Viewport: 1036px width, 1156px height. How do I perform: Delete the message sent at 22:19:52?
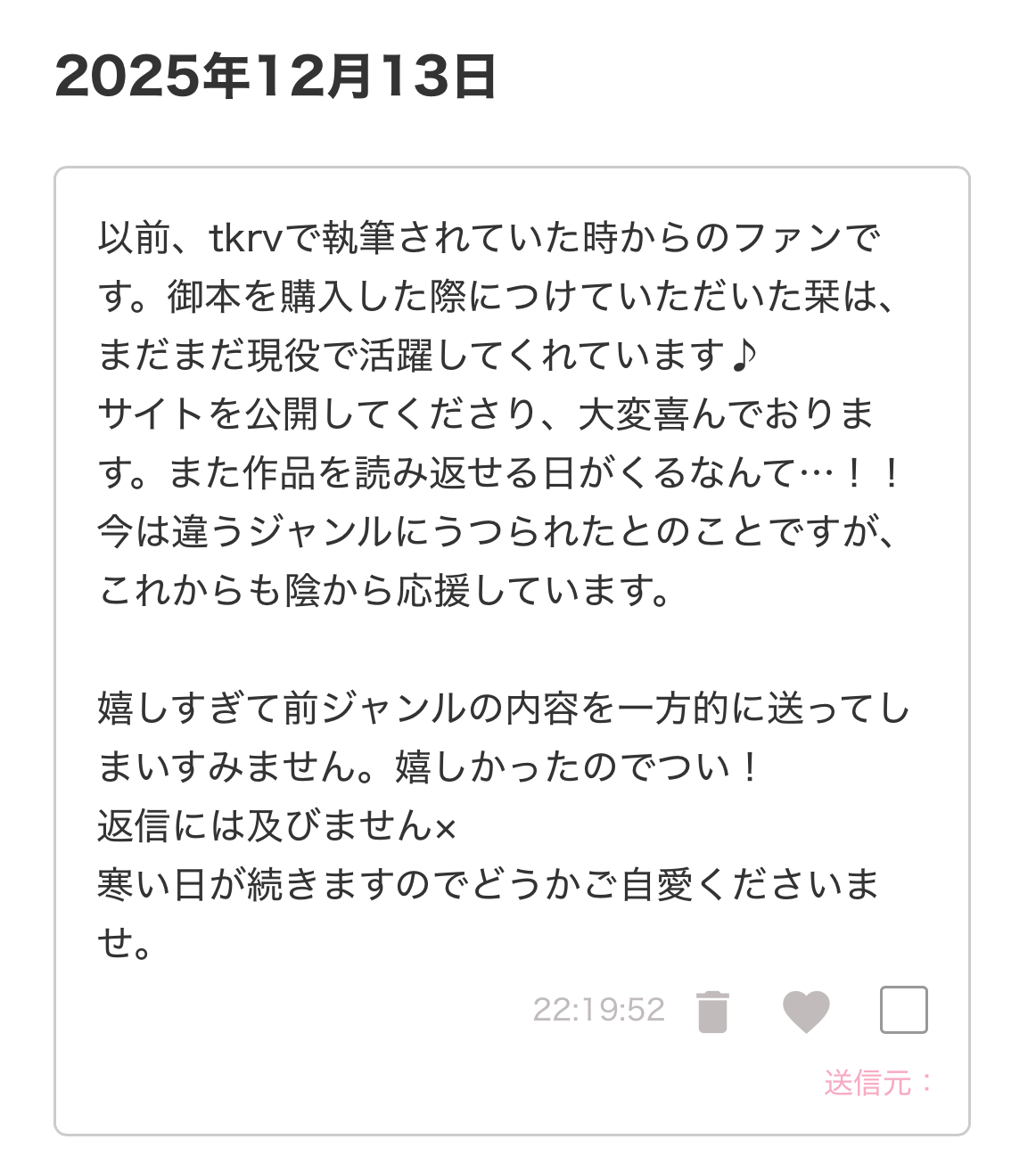click(712, 1011)
